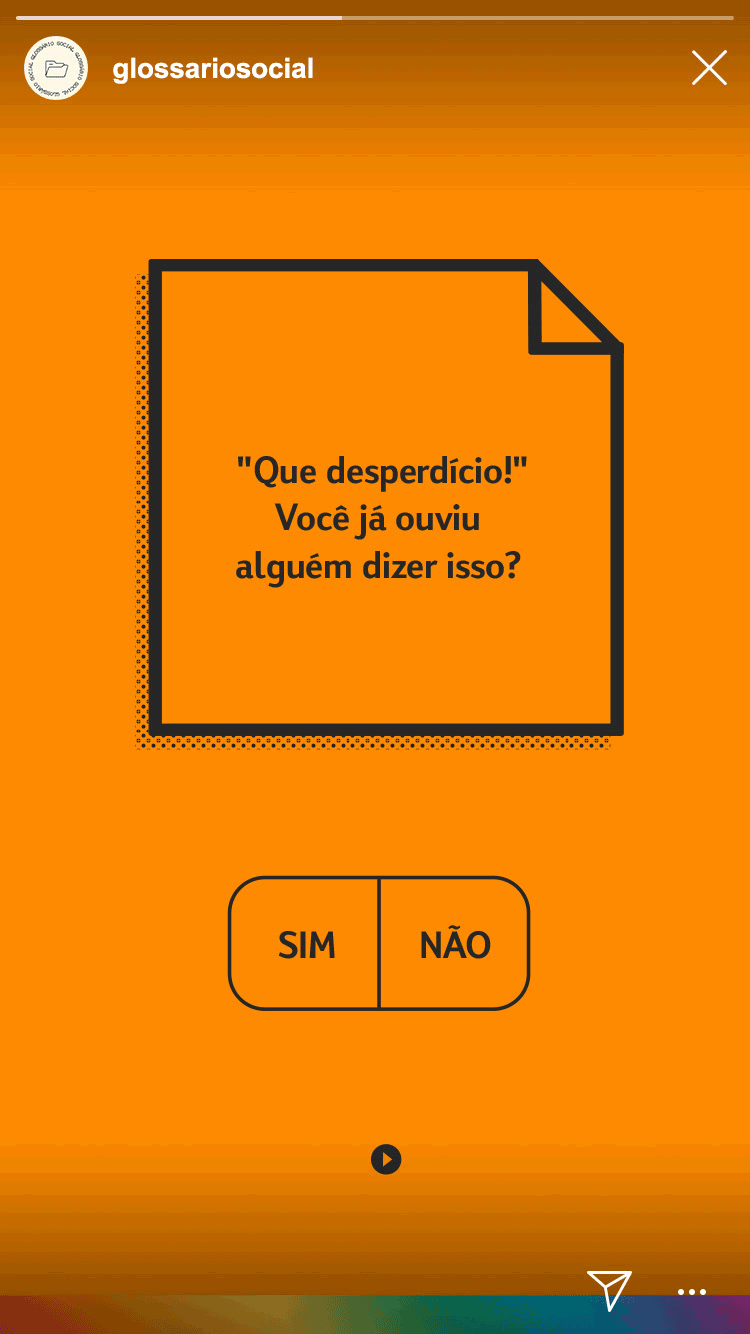
Task: Share this story via paper plane icon
Action: point(609,1290)
